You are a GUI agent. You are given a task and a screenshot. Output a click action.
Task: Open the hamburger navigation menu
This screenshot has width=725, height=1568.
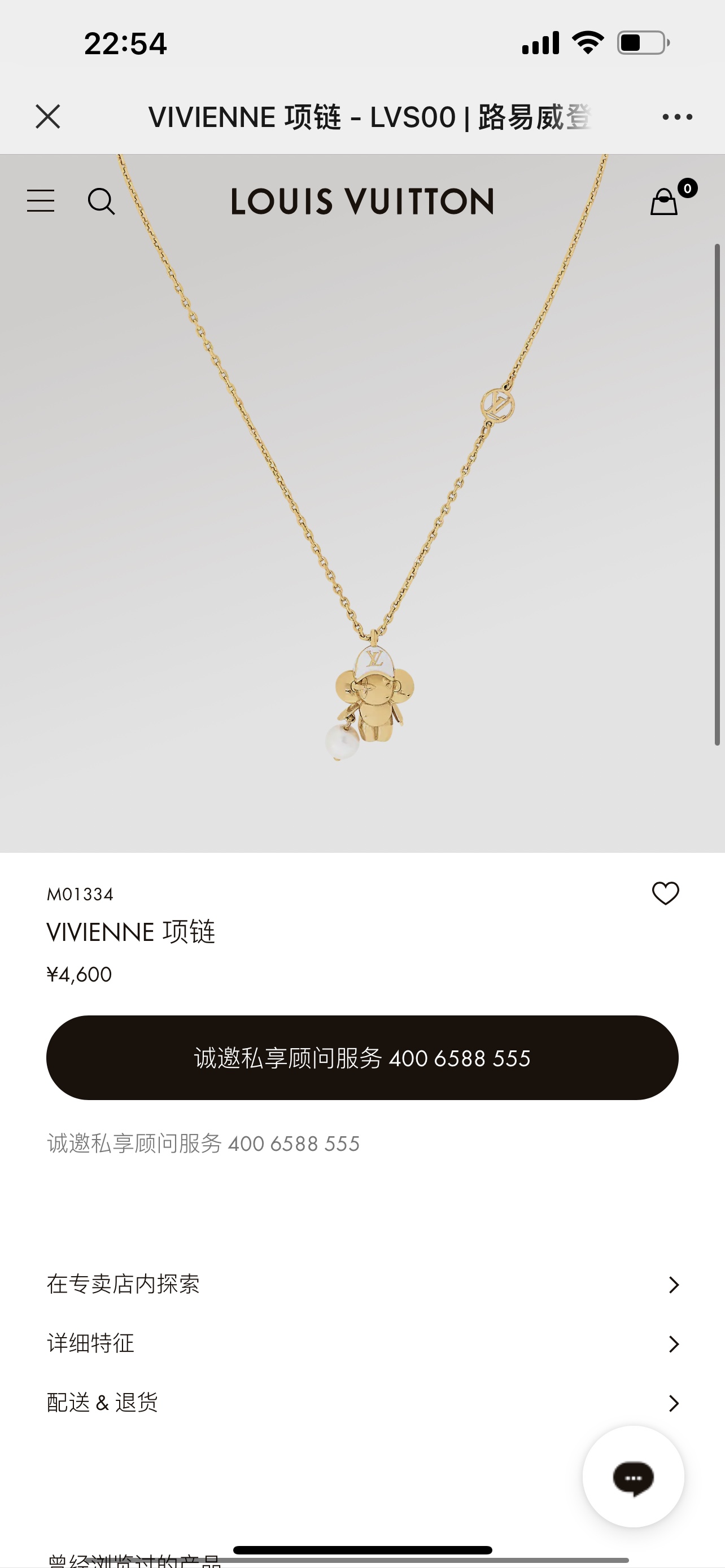coord(41,201)
